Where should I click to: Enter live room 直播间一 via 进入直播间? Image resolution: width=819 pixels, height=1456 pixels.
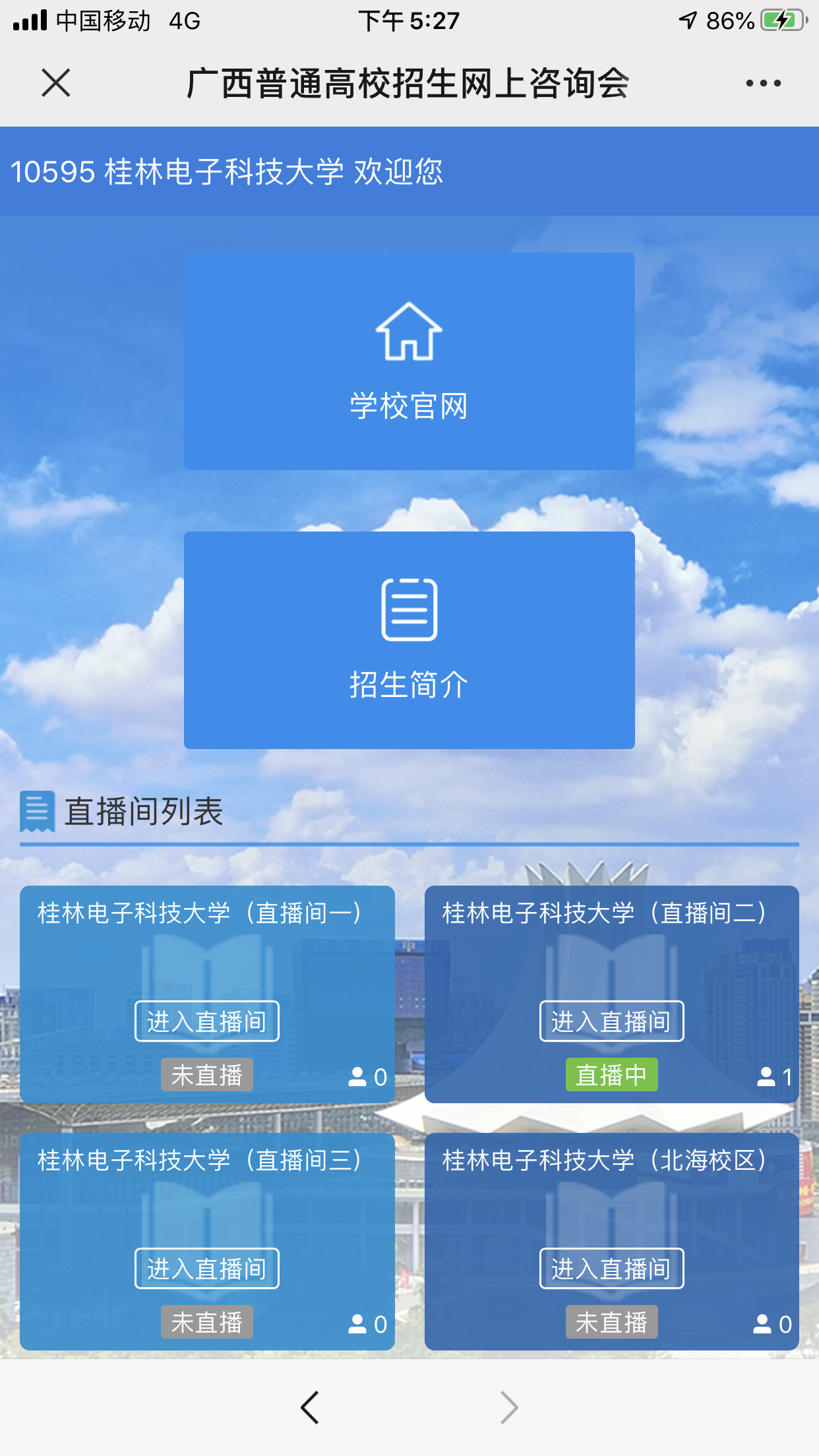pos(207,1021)
